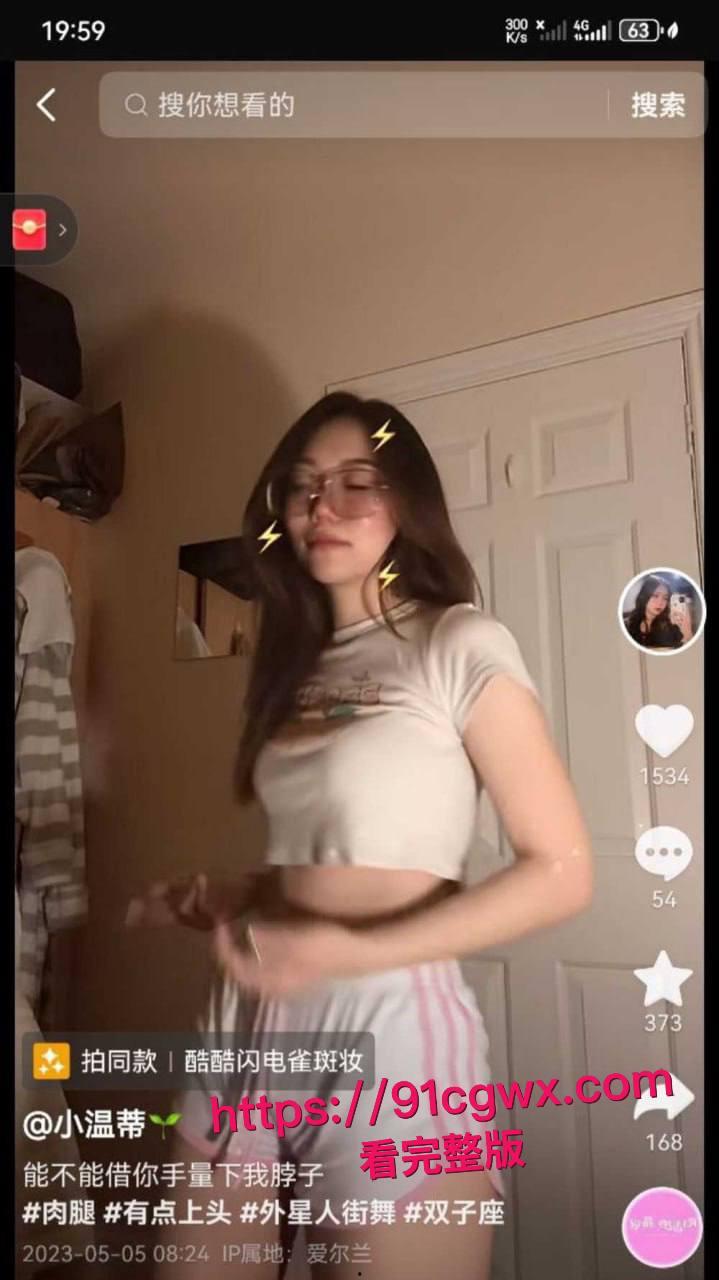Tap the 搜索 search button

click(658, 105)
